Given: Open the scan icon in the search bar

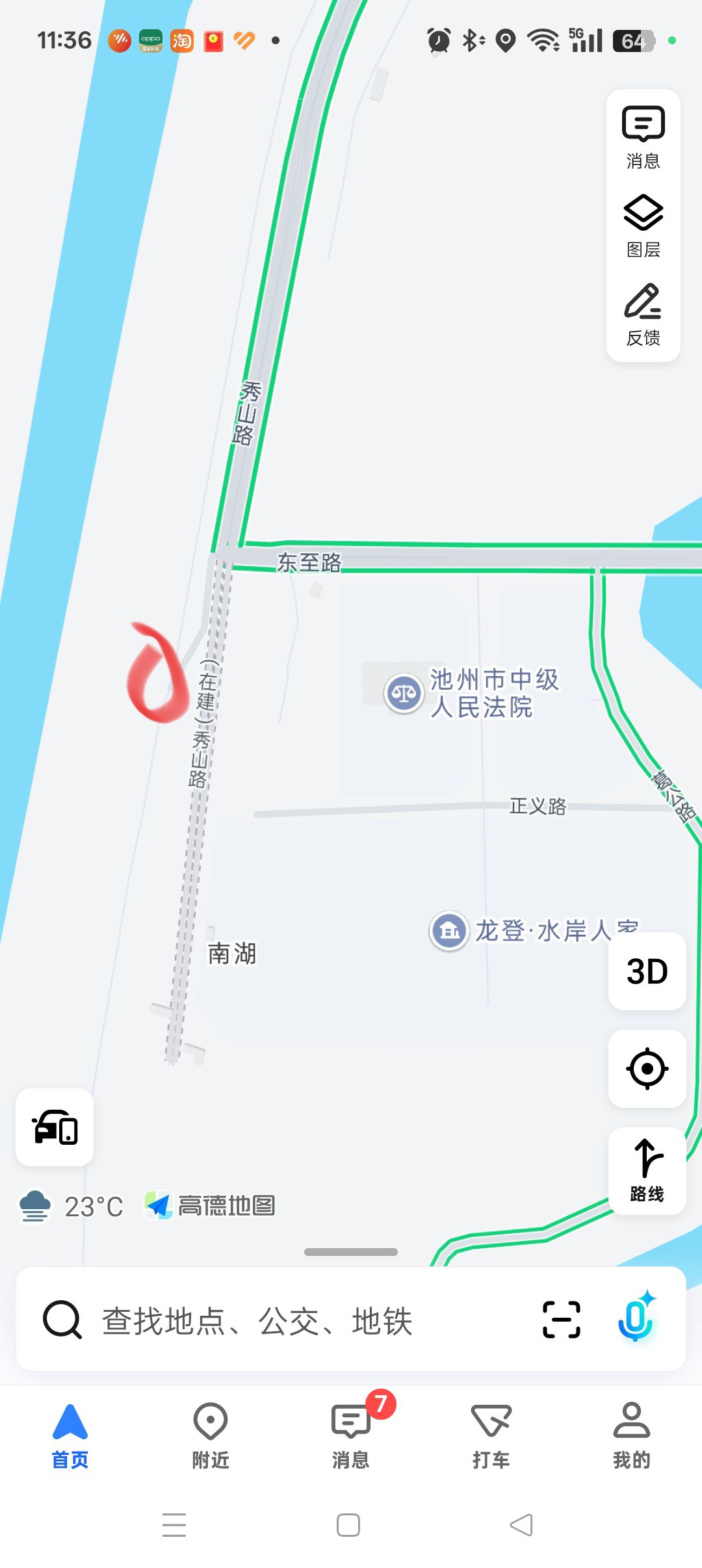Looking at the screenshot, I should pyautogui.click(x=561, y=1320).
